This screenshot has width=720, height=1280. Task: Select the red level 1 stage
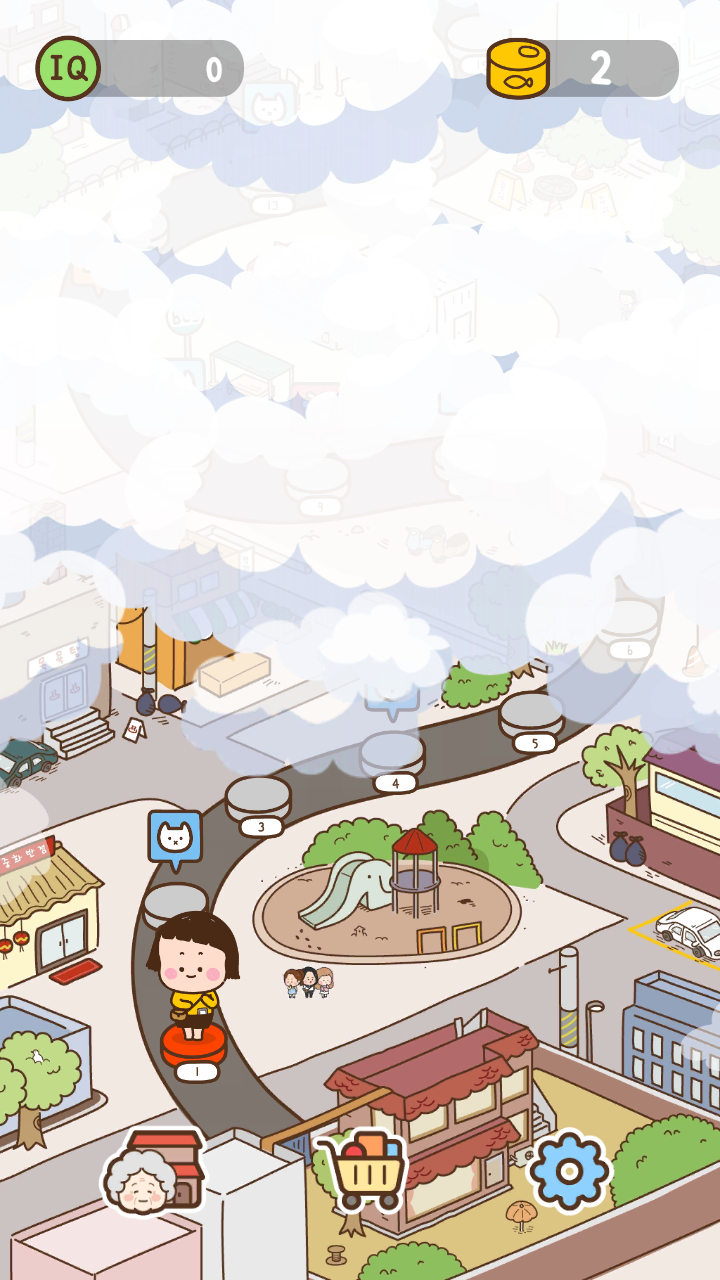(194, 1046)
